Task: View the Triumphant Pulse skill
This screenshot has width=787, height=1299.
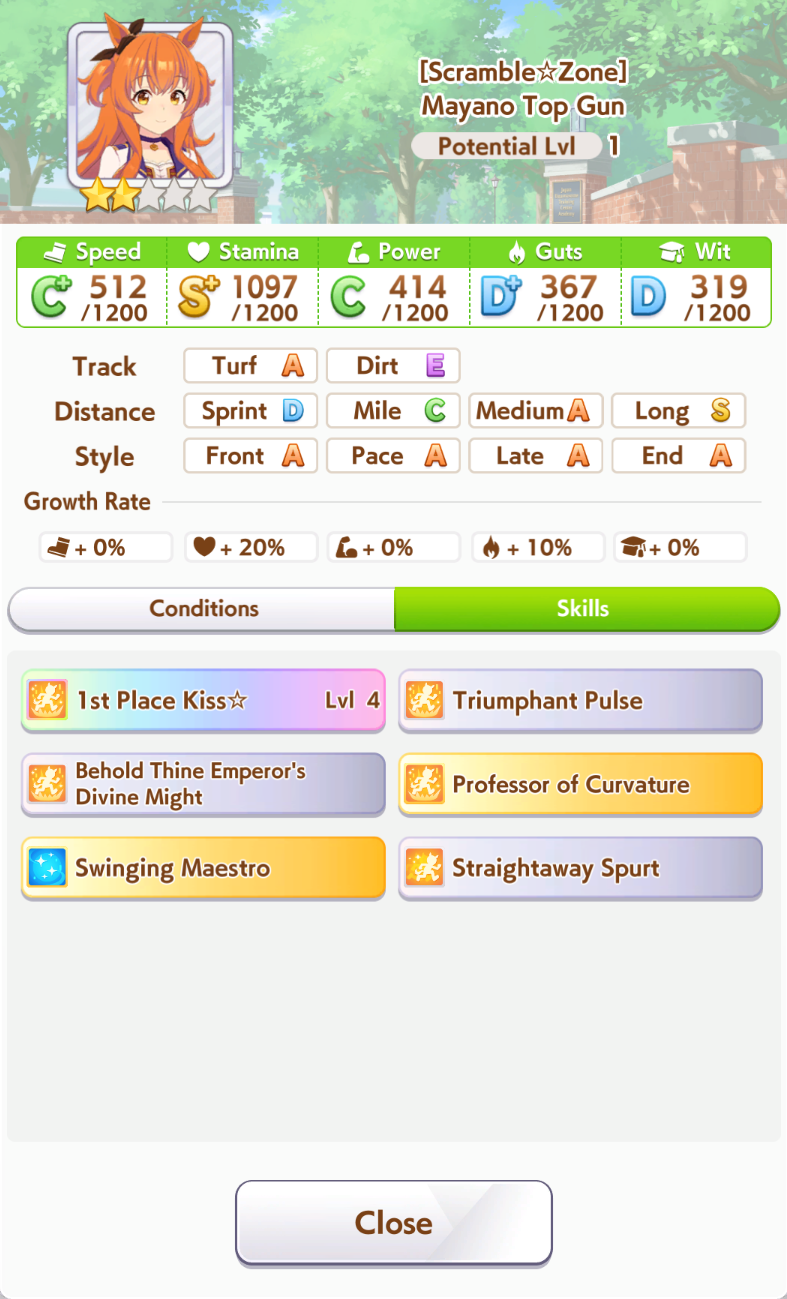Action: [580, 700]
